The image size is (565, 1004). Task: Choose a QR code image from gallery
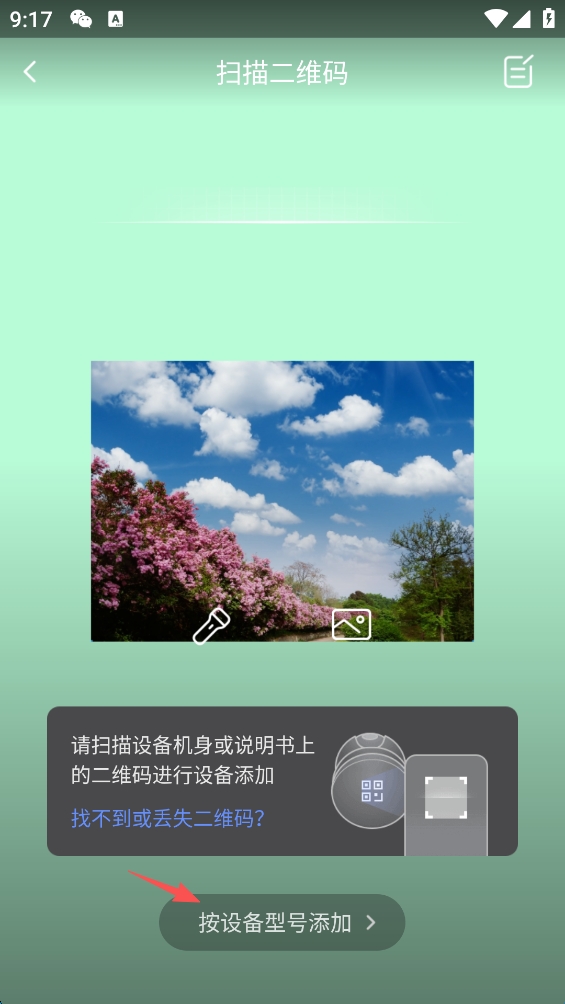352,624
